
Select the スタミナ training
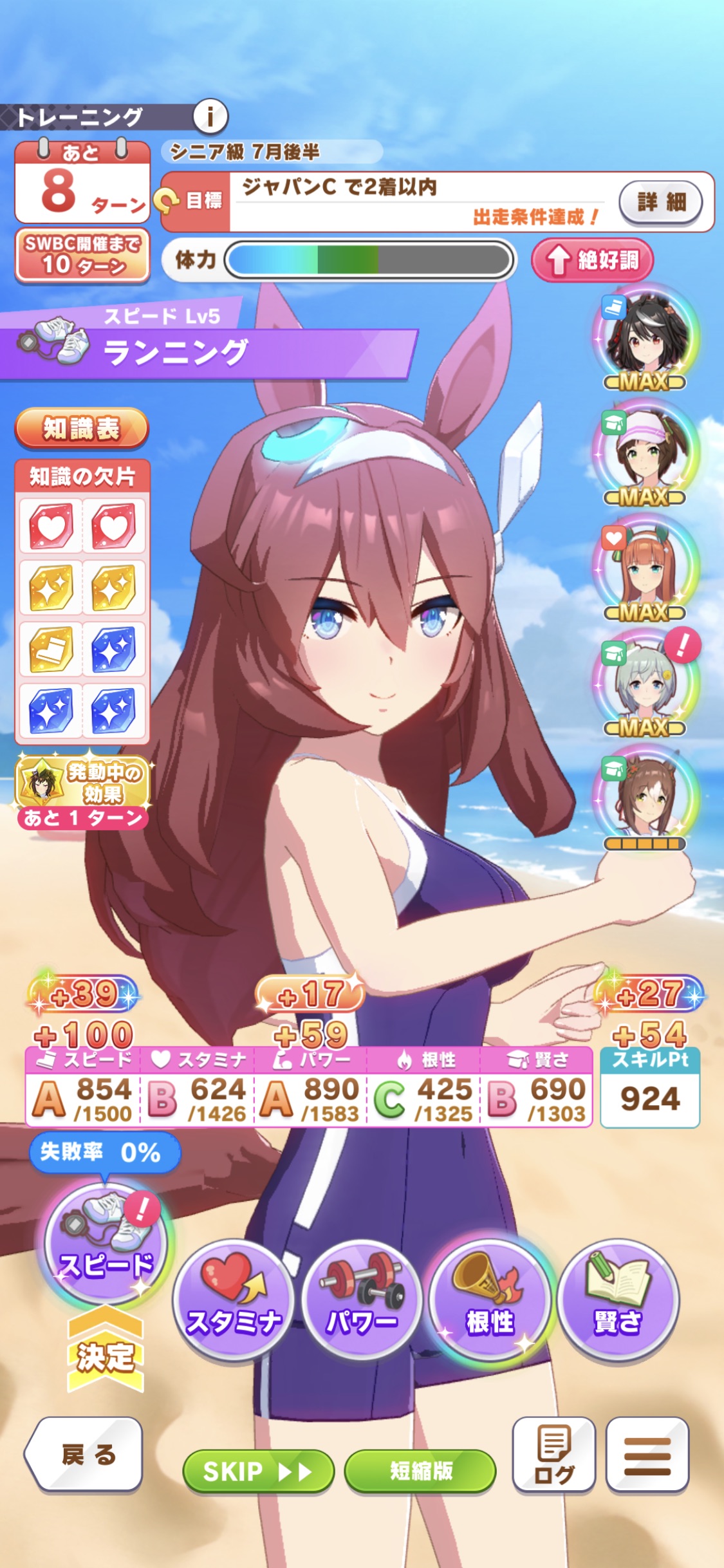(x=233, y=1300)
